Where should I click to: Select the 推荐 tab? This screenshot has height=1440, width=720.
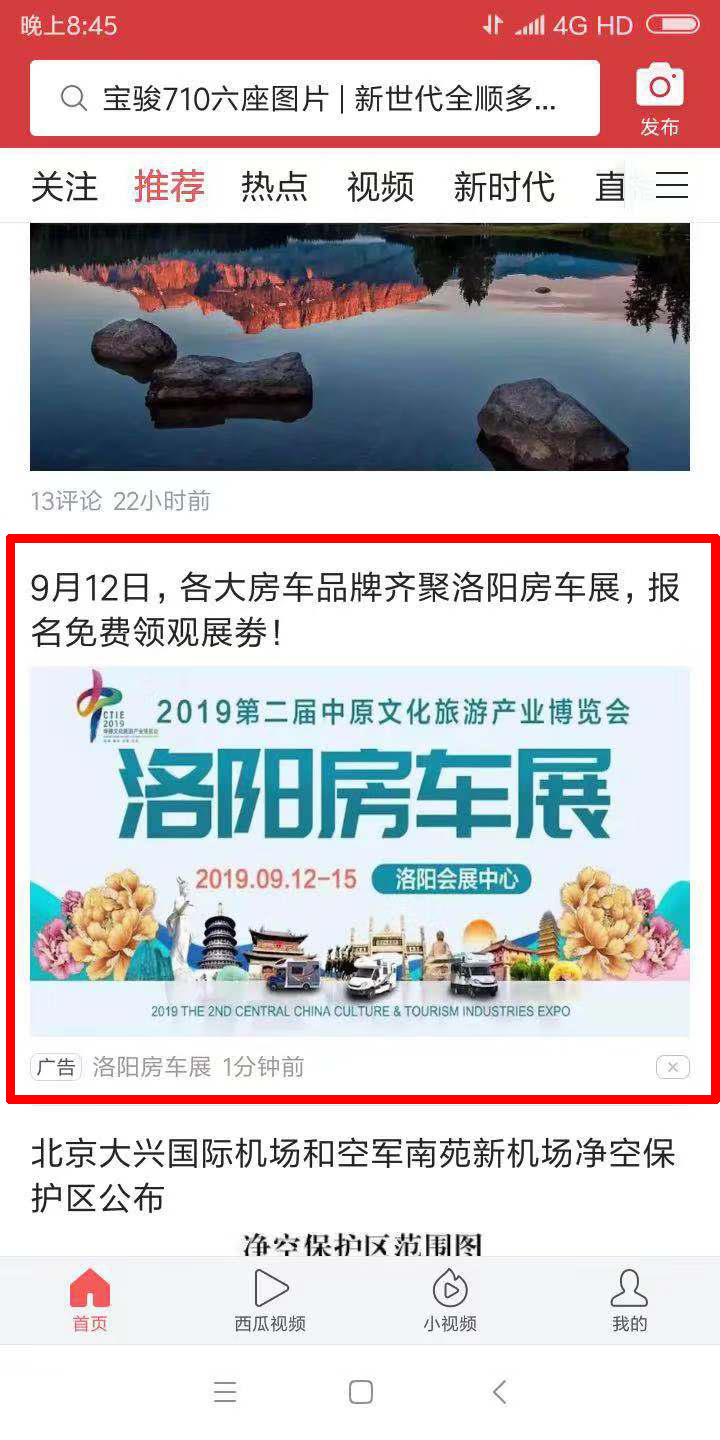pos(169,187)
